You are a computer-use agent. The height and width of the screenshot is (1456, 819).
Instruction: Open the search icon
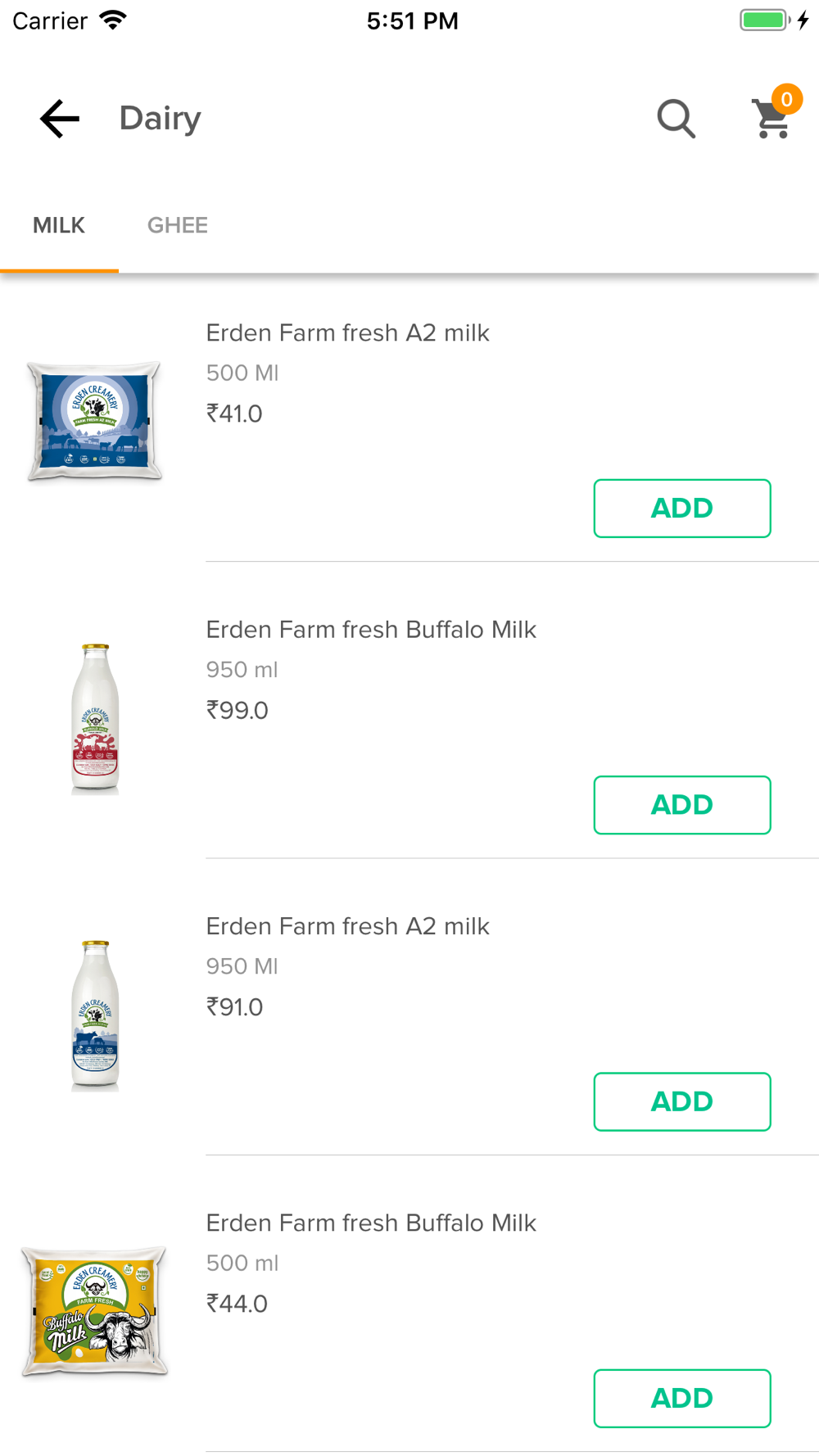tap(676, 119)
